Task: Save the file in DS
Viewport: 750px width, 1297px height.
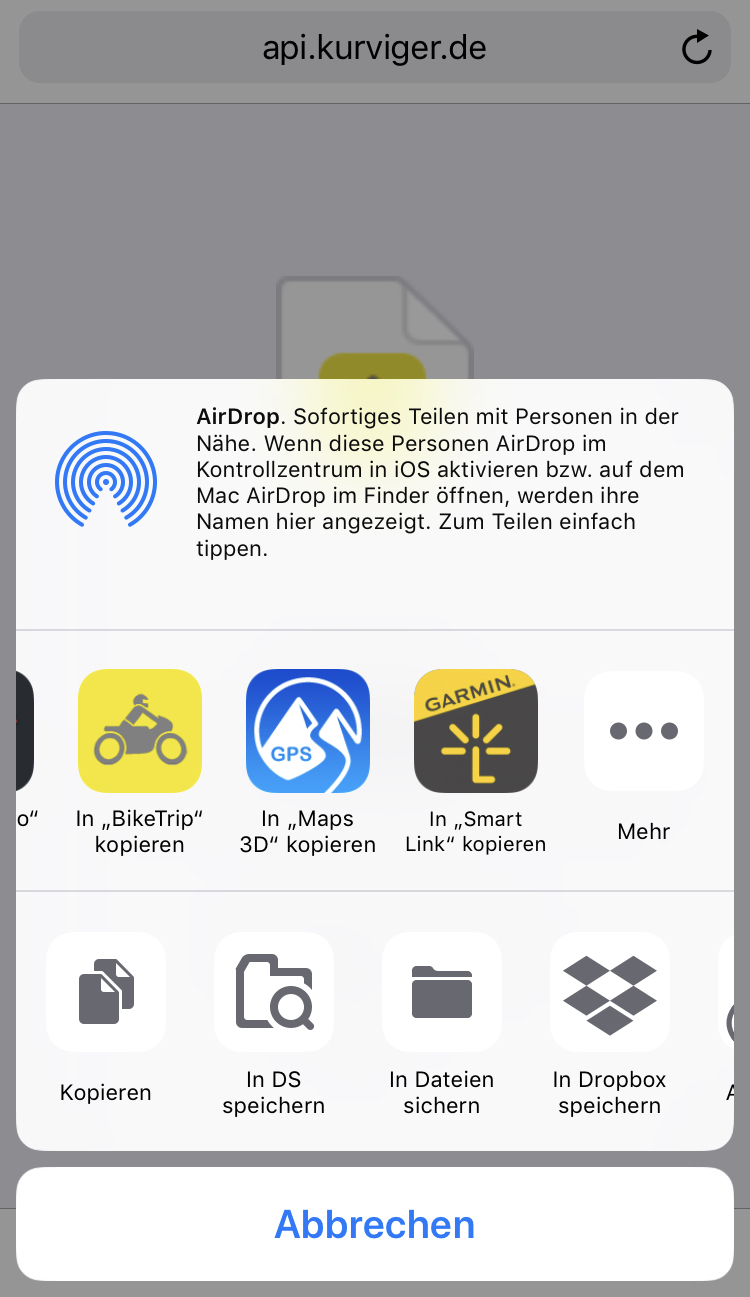Action: pos(274,992)
